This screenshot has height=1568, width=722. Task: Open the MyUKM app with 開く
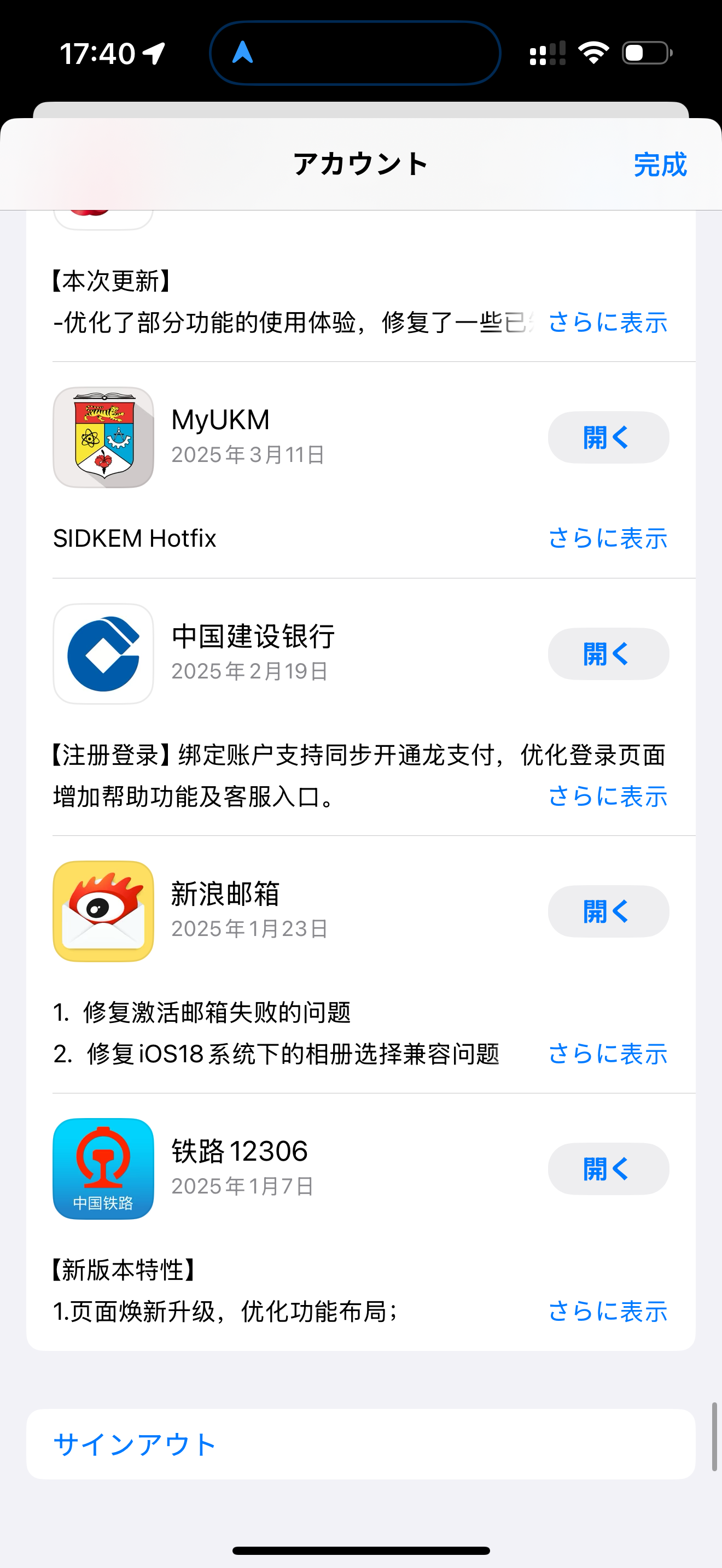pos(608,437)
